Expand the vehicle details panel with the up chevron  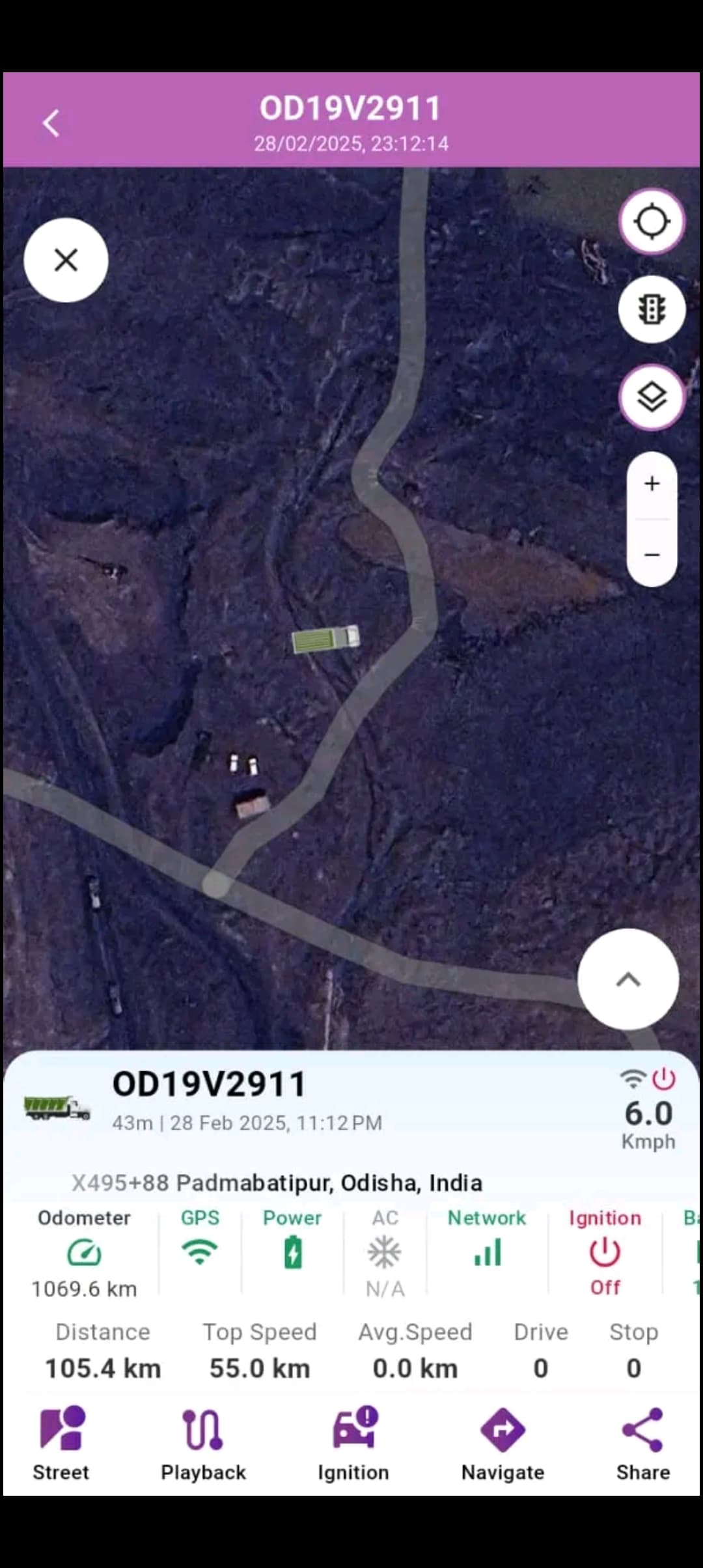coord(628,979)
